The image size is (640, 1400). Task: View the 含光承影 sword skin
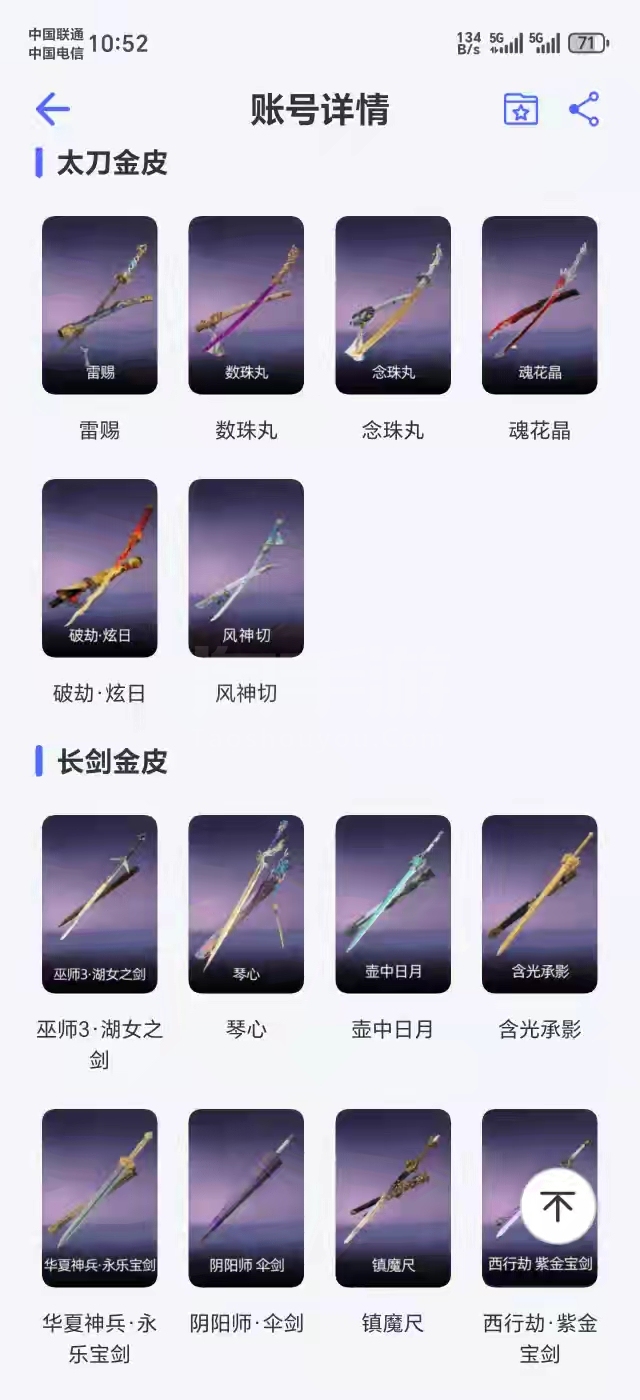540,903
